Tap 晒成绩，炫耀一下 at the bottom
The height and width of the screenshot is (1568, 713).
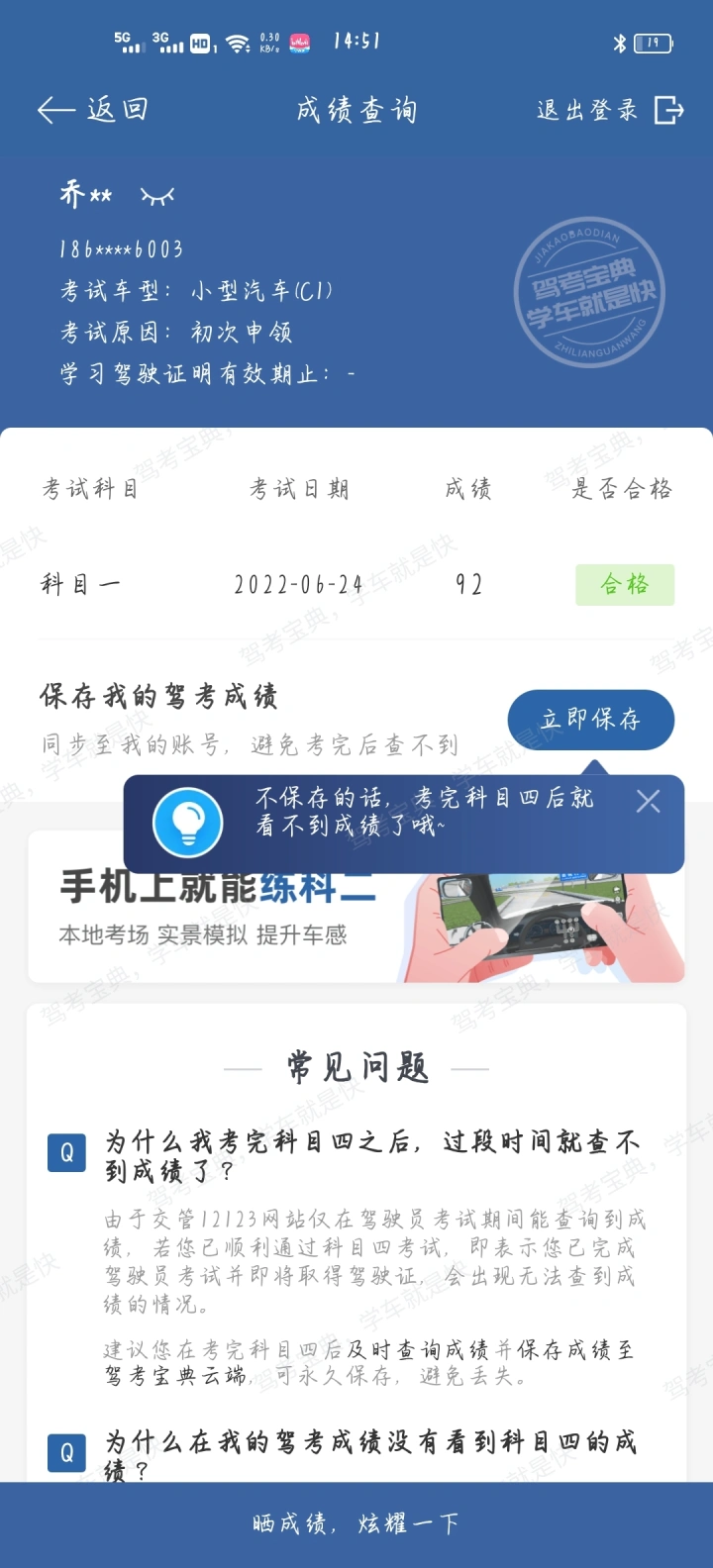point(356,1524)
